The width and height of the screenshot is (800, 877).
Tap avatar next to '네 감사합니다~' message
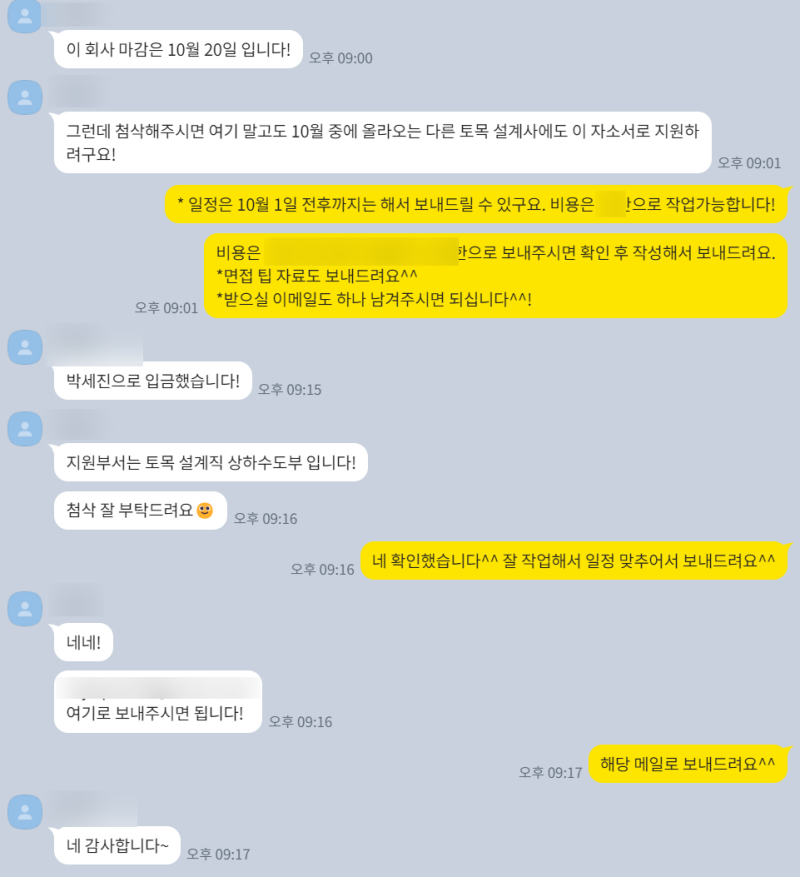click(25, 811)
